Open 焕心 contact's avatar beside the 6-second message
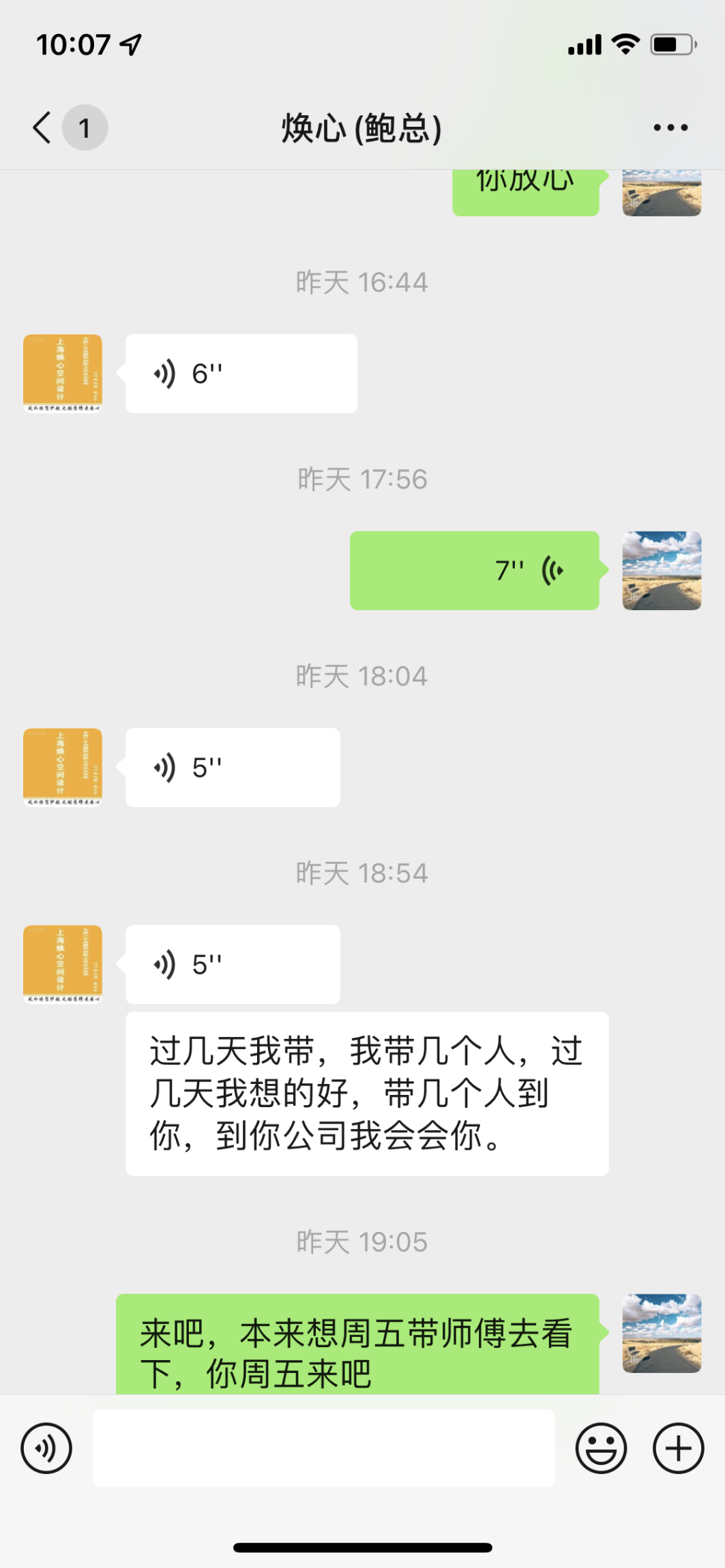 point(63,374)
